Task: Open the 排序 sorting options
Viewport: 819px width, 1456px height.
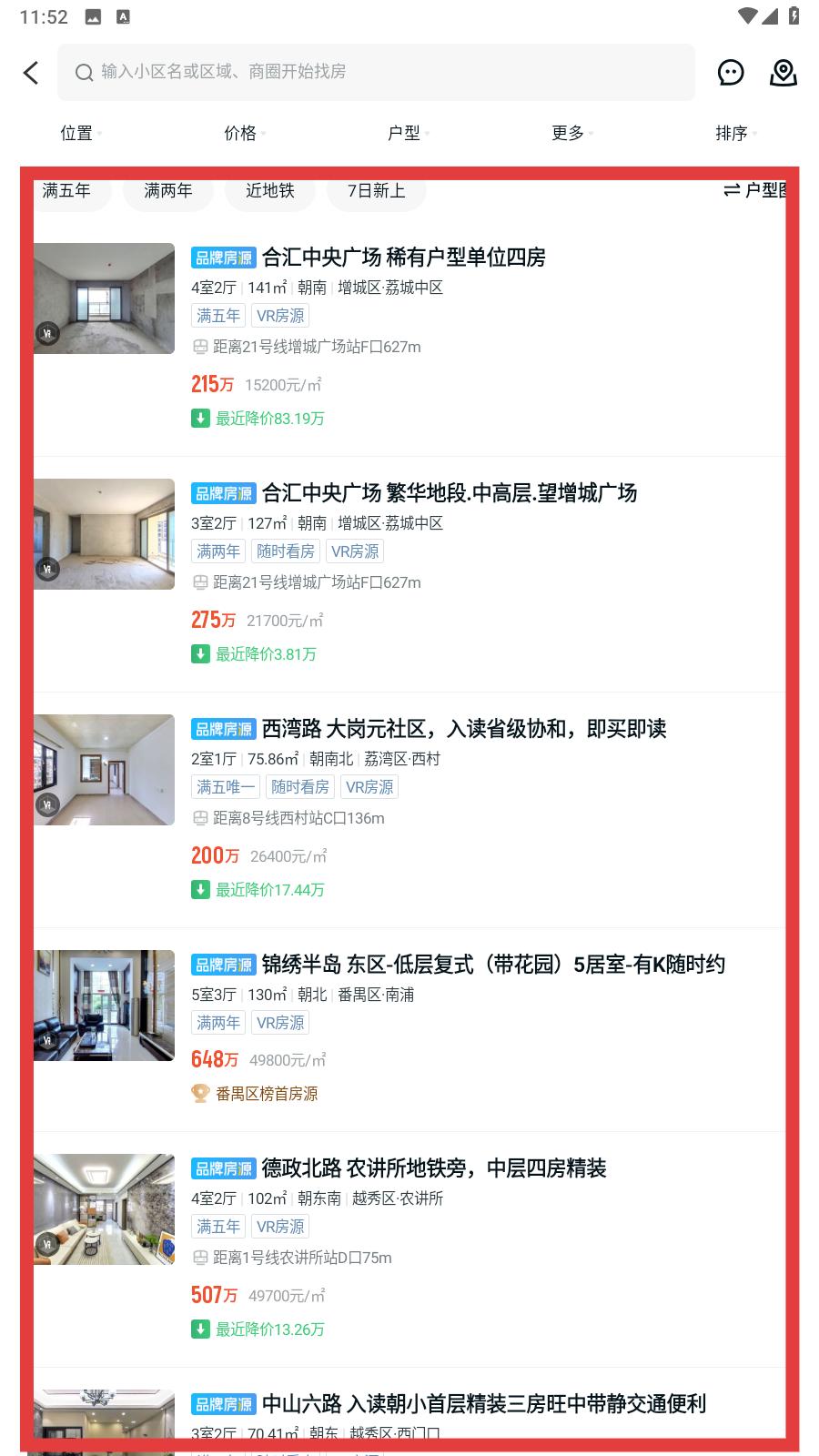Action: click(x=736, y=134)
